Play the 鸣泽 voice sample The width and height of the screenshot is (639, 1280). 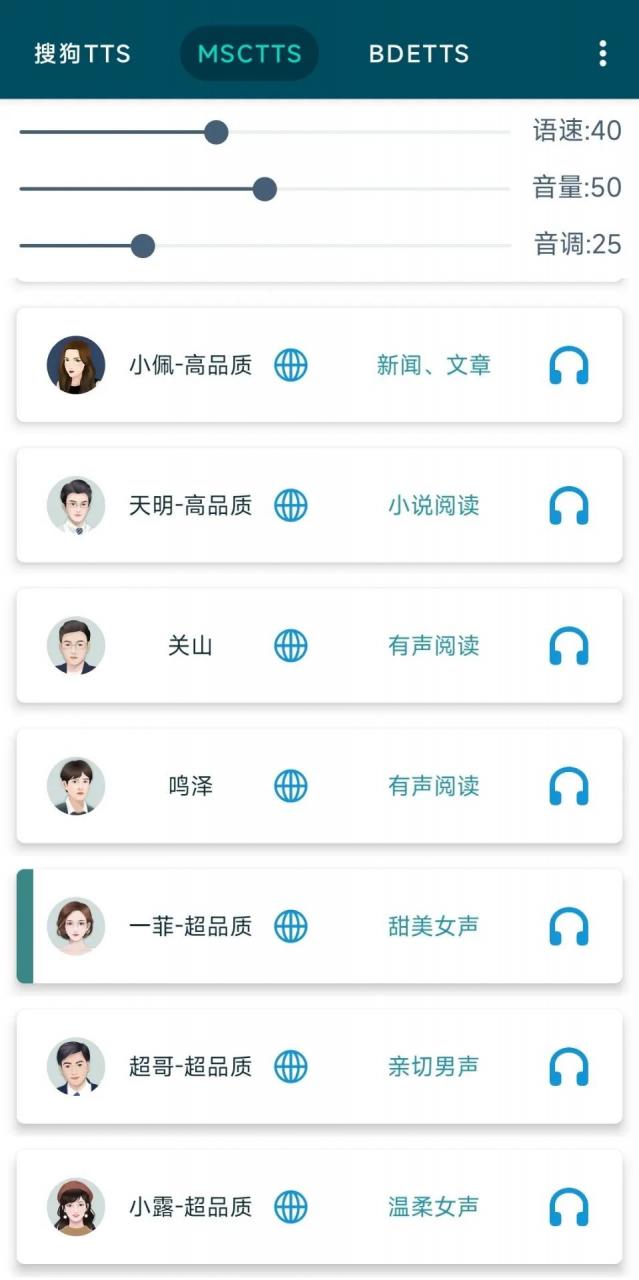coord(568,786)
